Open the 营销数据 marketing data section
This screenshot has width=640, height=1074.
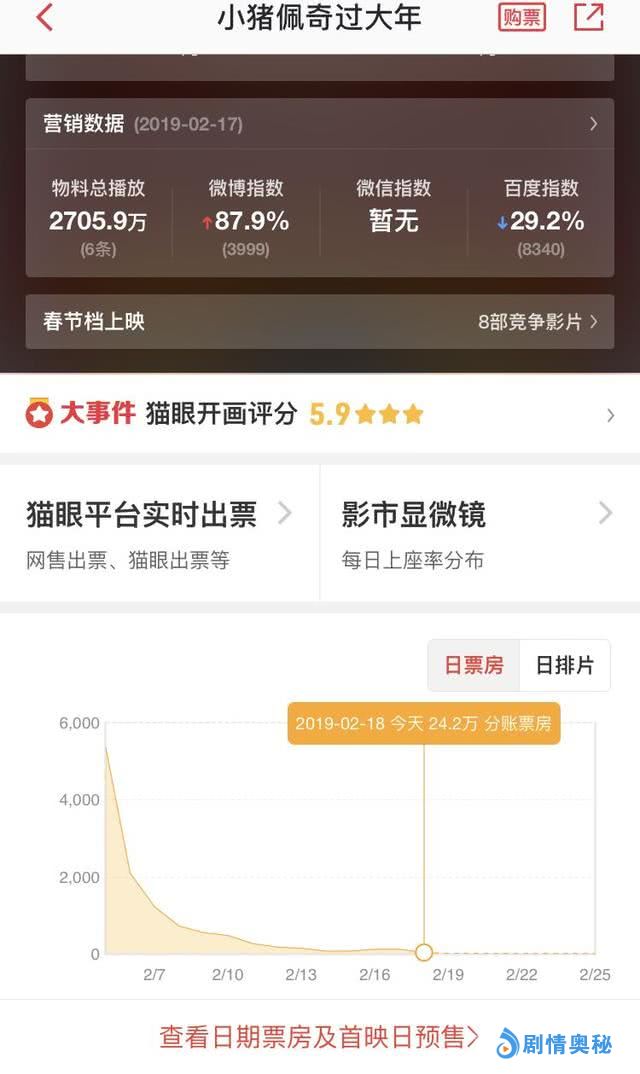click(x=320, y=124)
